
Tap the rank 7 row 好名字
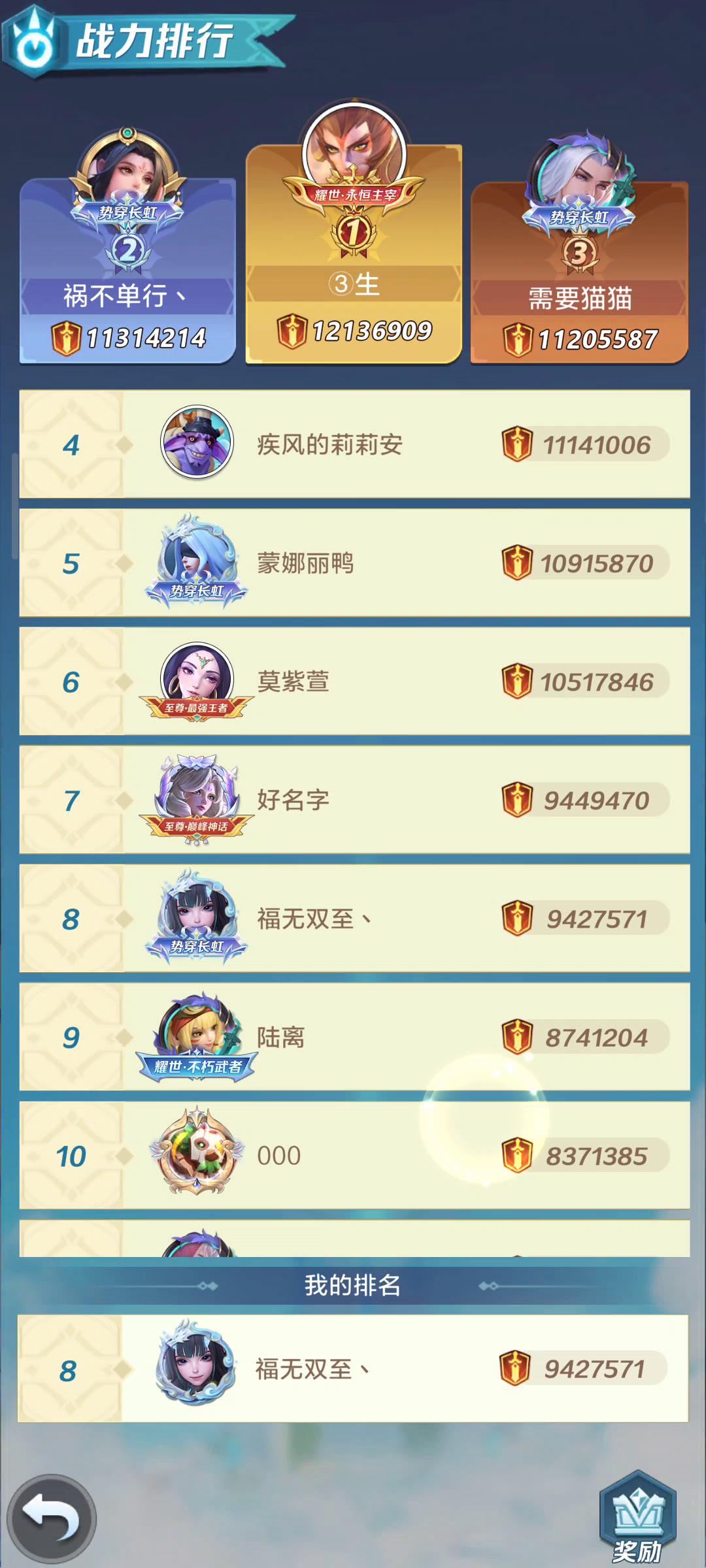tap(354, 800)
